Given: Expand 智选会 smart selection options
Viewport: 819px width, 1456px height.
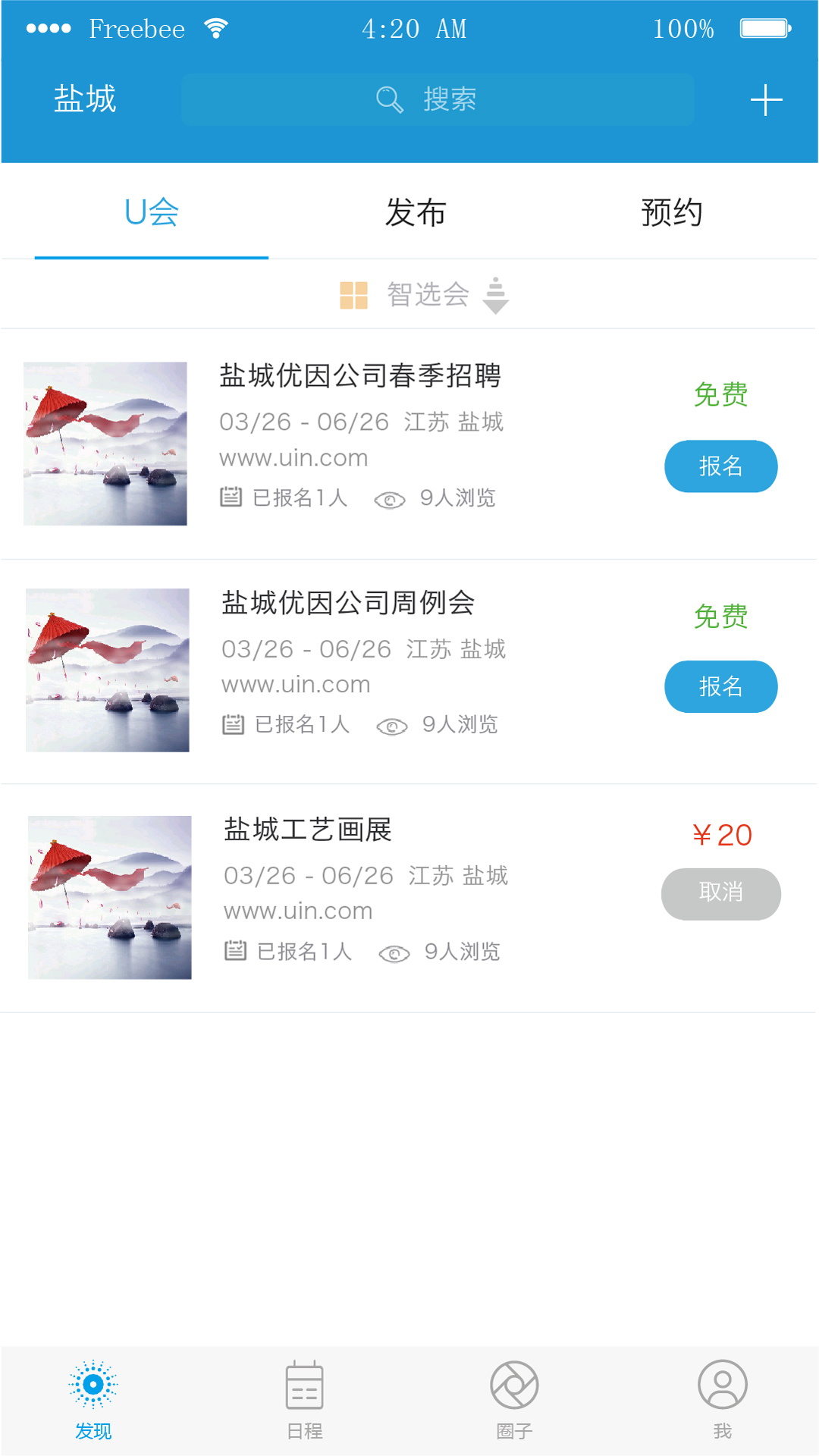Looking at the screenshot, I should [x=428, y=294].
